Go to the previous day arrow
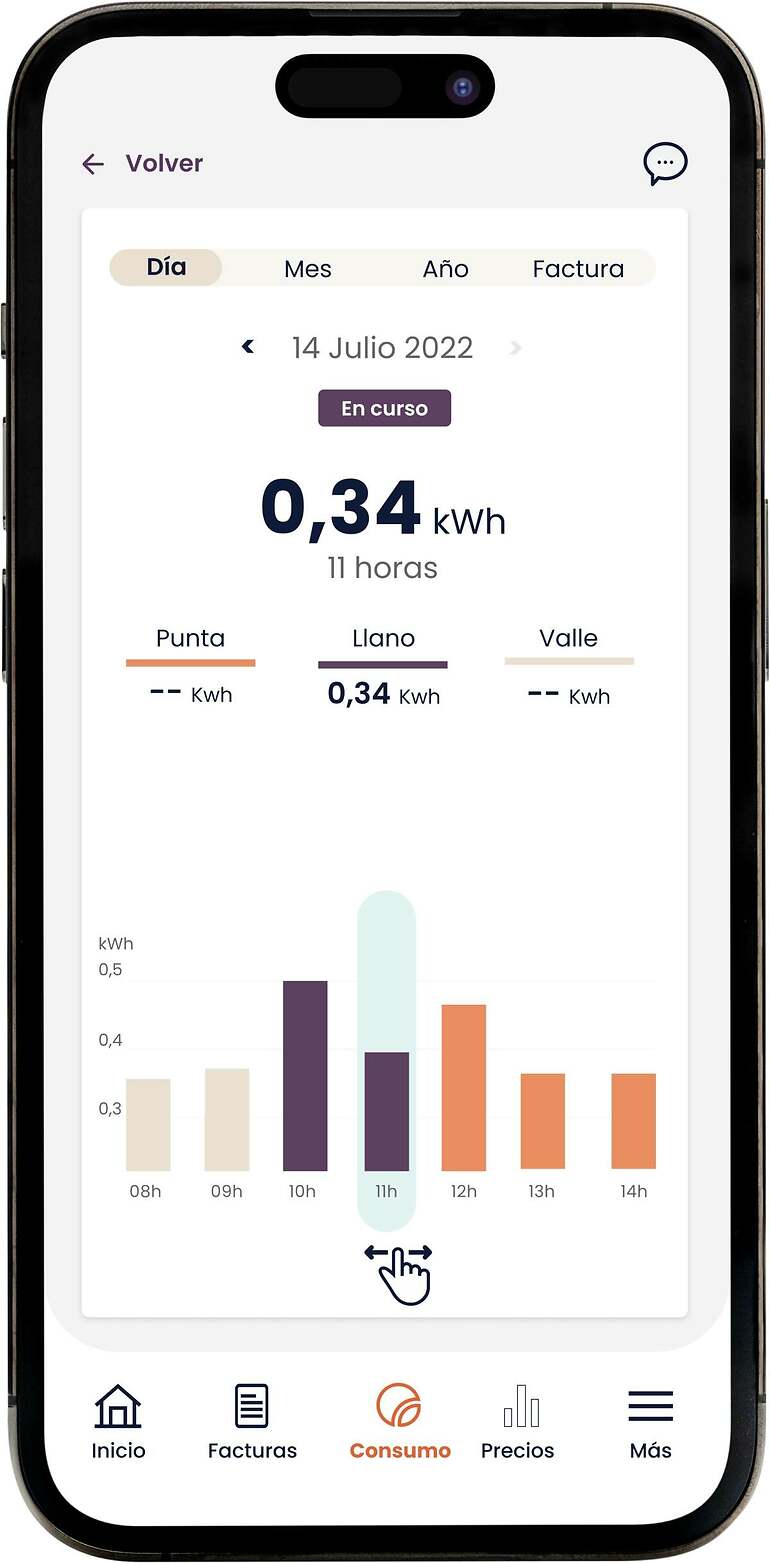 [248, 347]
